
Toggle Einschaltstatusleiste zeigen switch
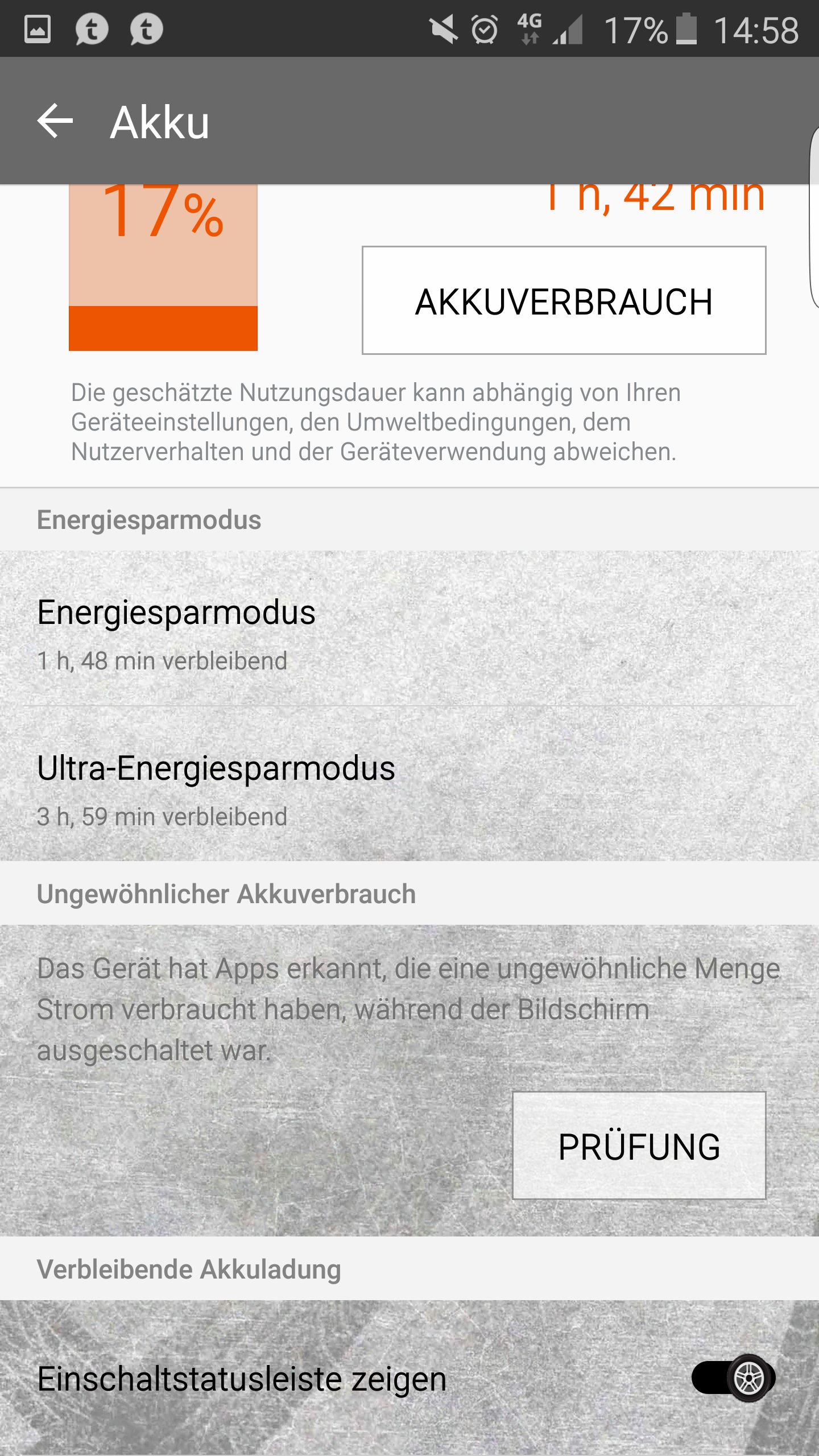click(x=733, y=1378)
